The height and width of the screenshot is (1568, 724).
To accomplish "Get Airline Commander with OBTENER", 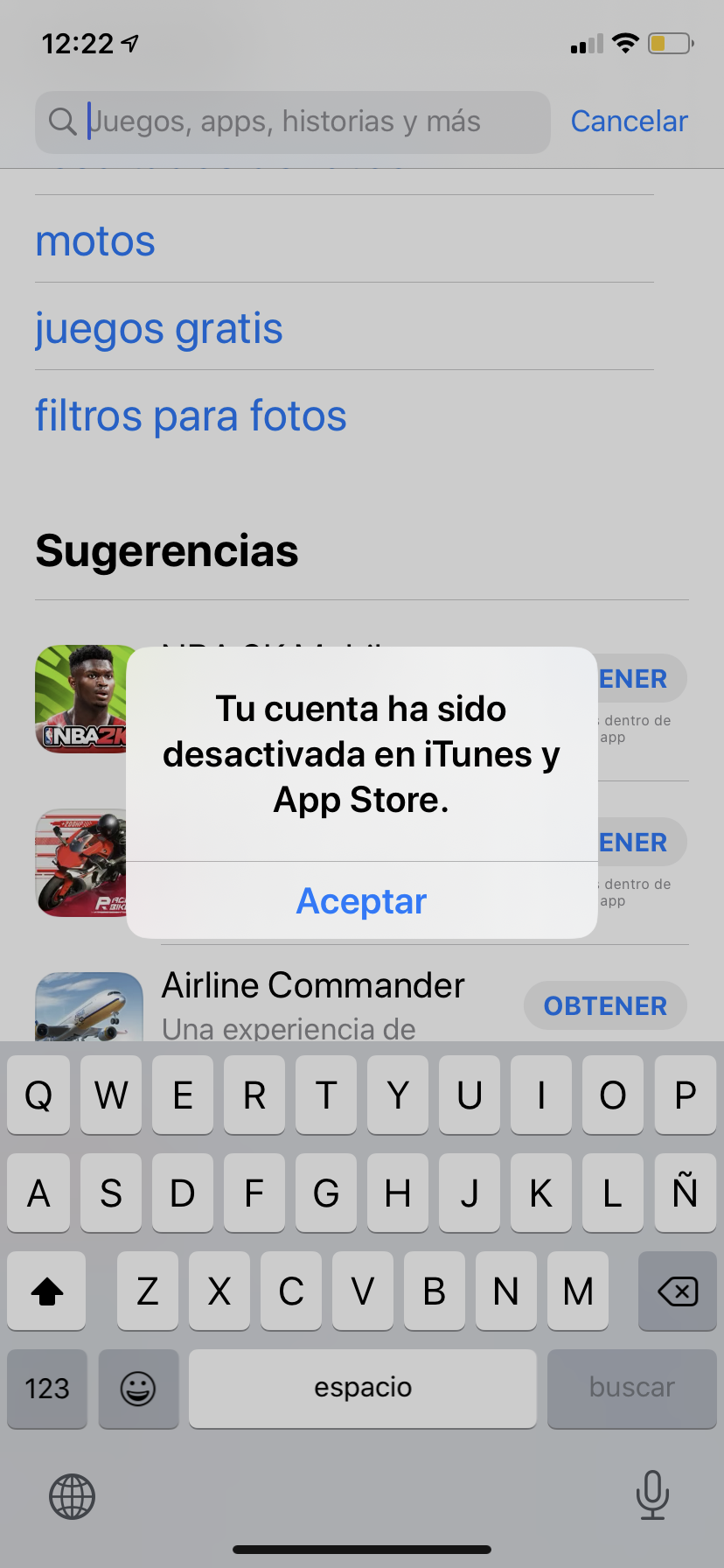I will (x=605, y=1005).
